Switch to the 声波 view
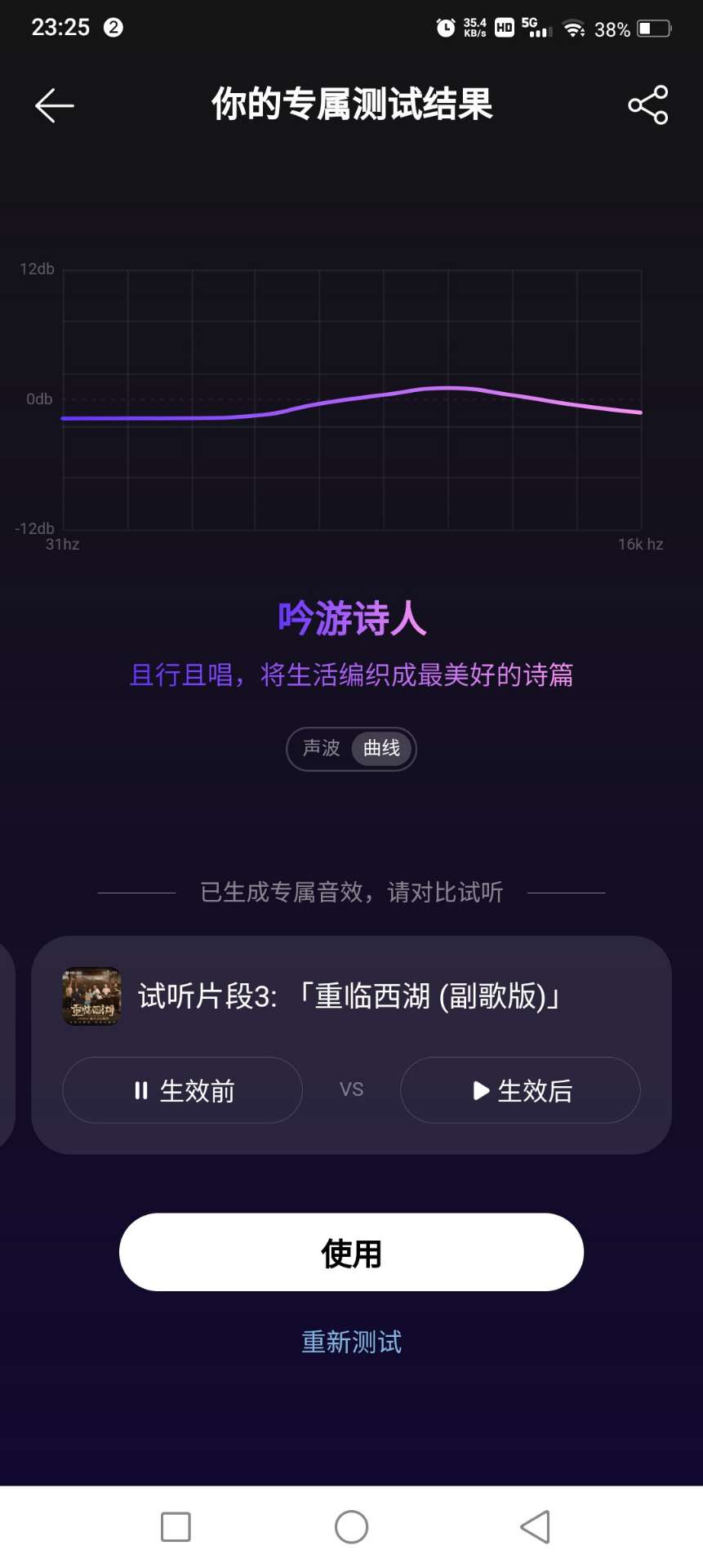 [x=322, y=748]
